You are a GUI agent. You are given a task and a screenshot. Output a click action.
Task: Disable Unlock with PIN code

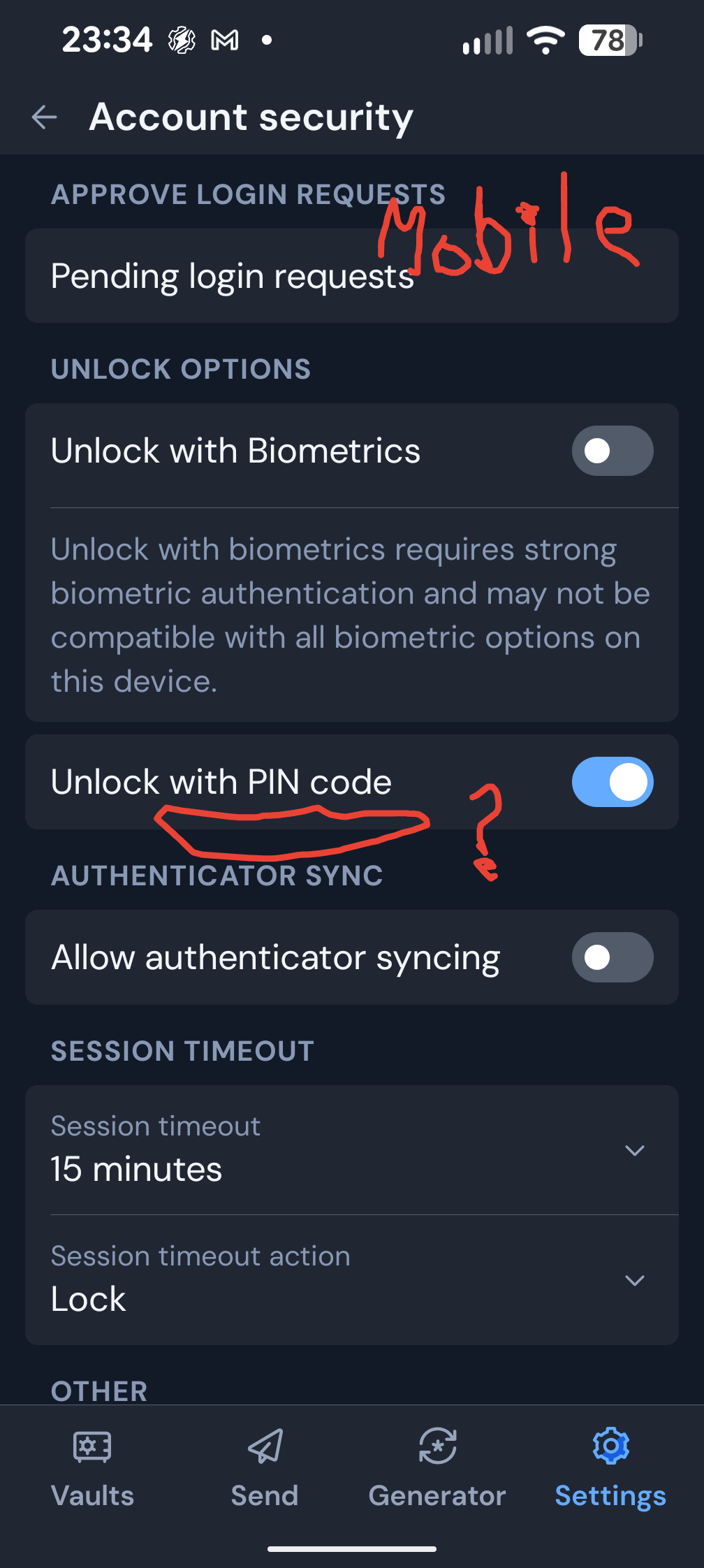click(613, 782)
